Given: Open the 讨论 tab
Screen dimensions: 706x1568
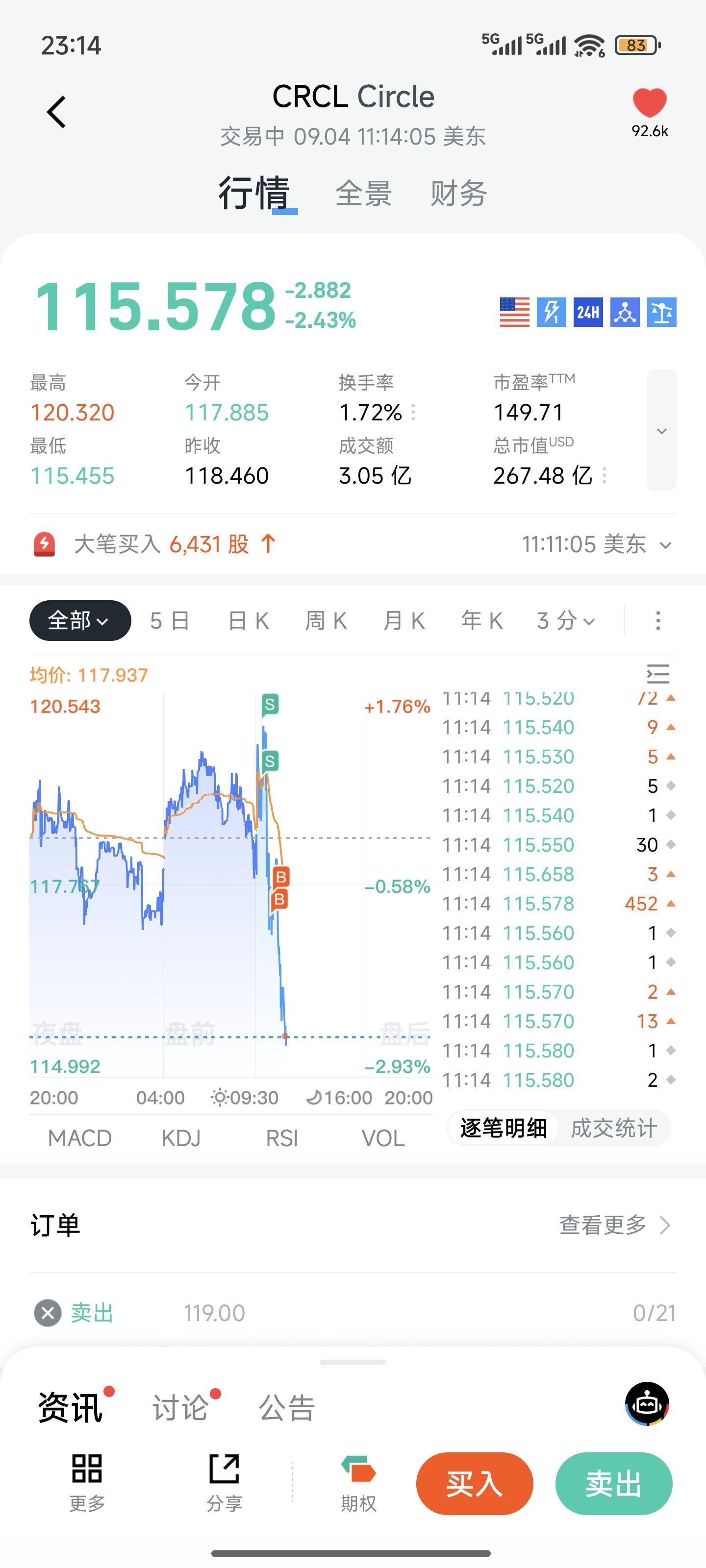Looking at the screenshot, I should 180,1408.
